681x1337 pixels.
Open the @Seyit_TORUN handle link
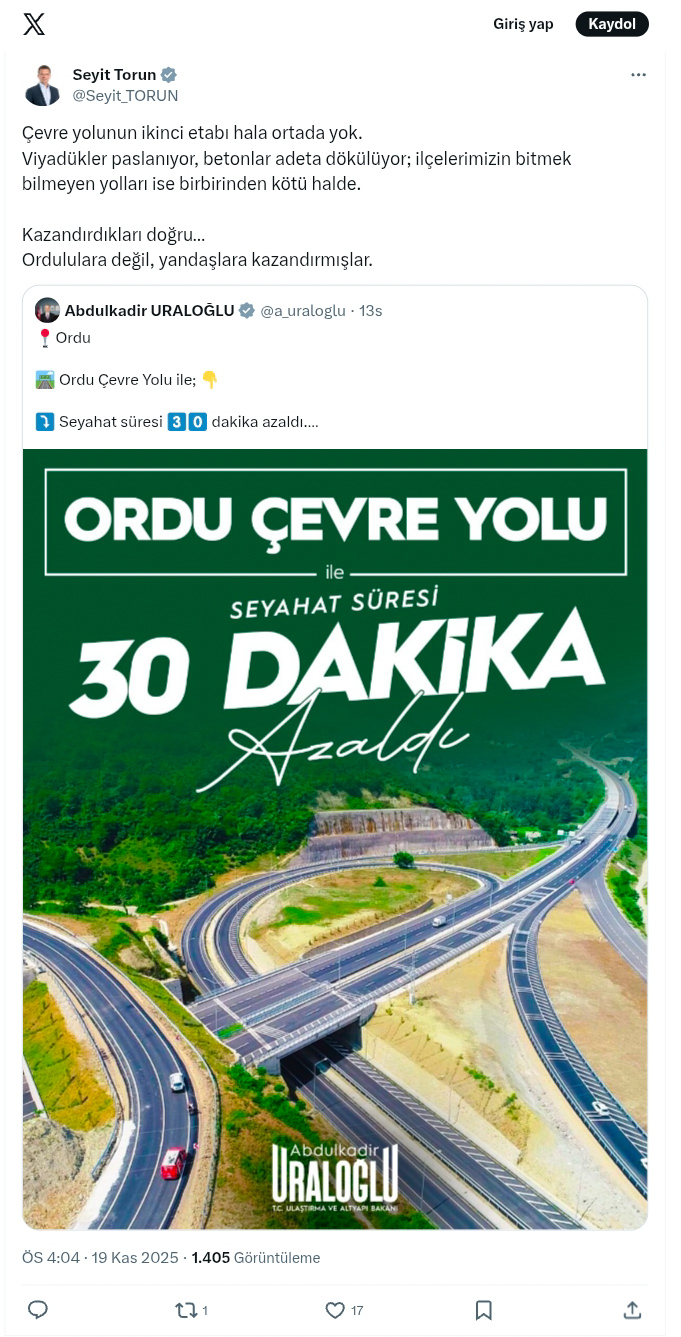[x=125, y=95]
